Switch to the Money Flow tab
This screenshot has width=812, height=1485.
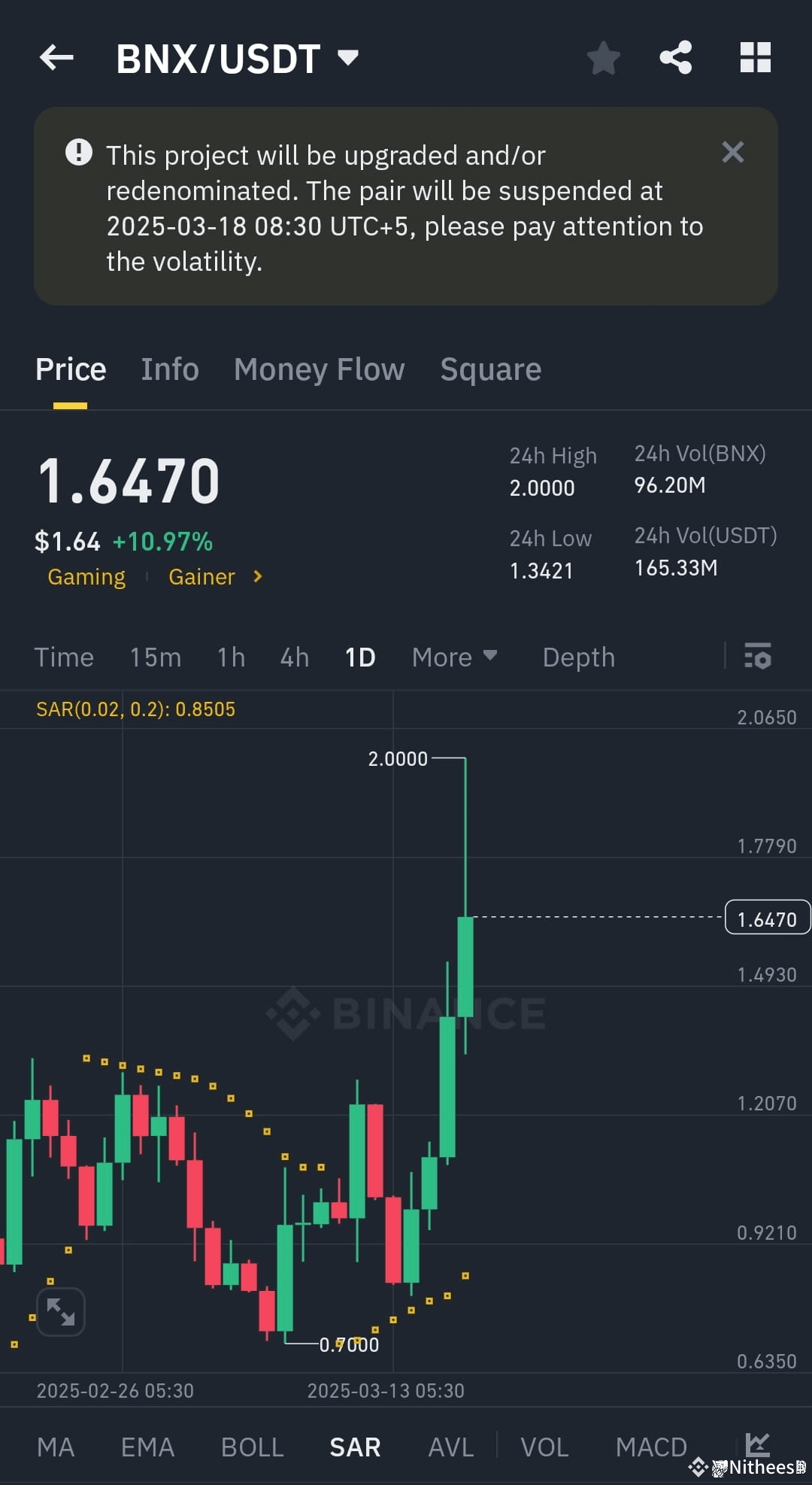[x=318, y=369]
